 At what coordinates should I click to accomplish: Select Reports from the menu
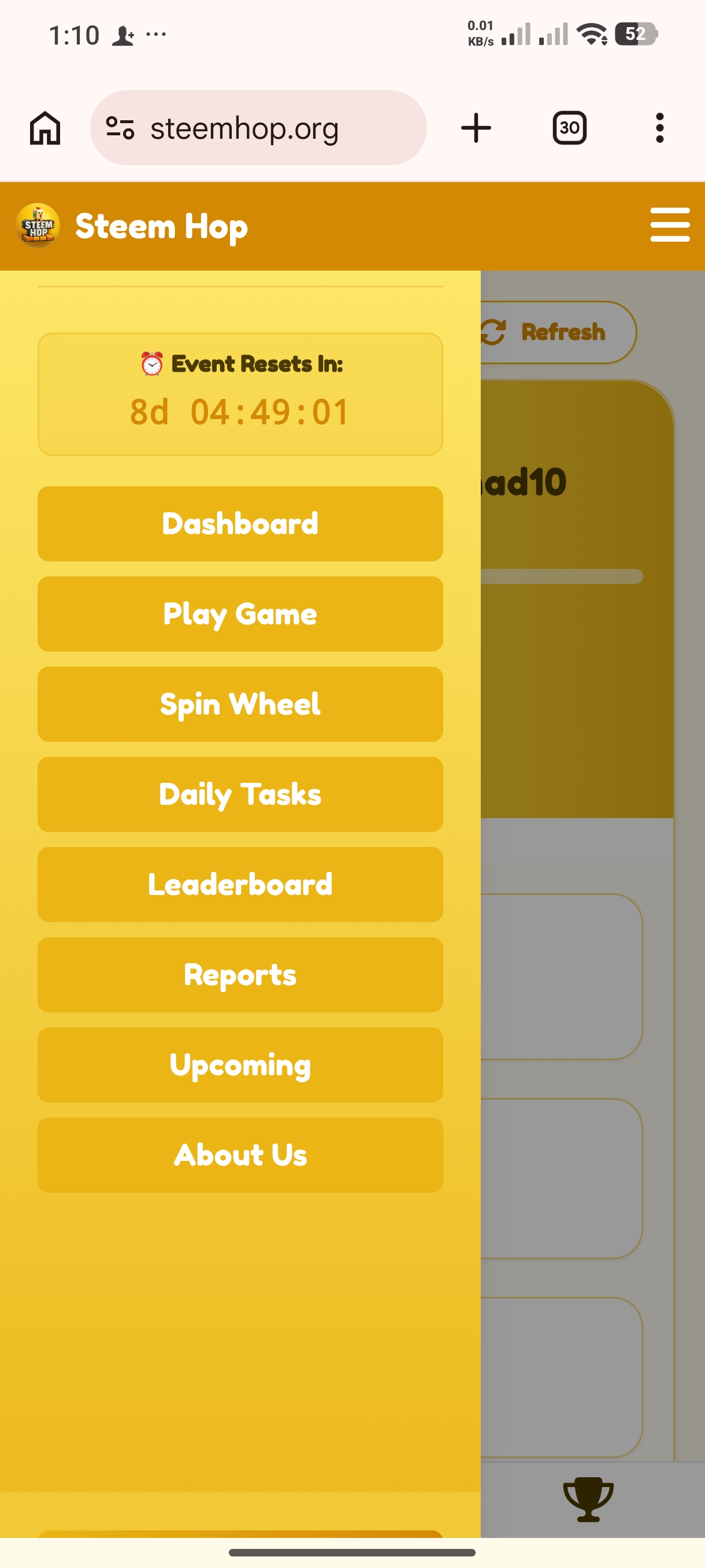pos(240,975)
